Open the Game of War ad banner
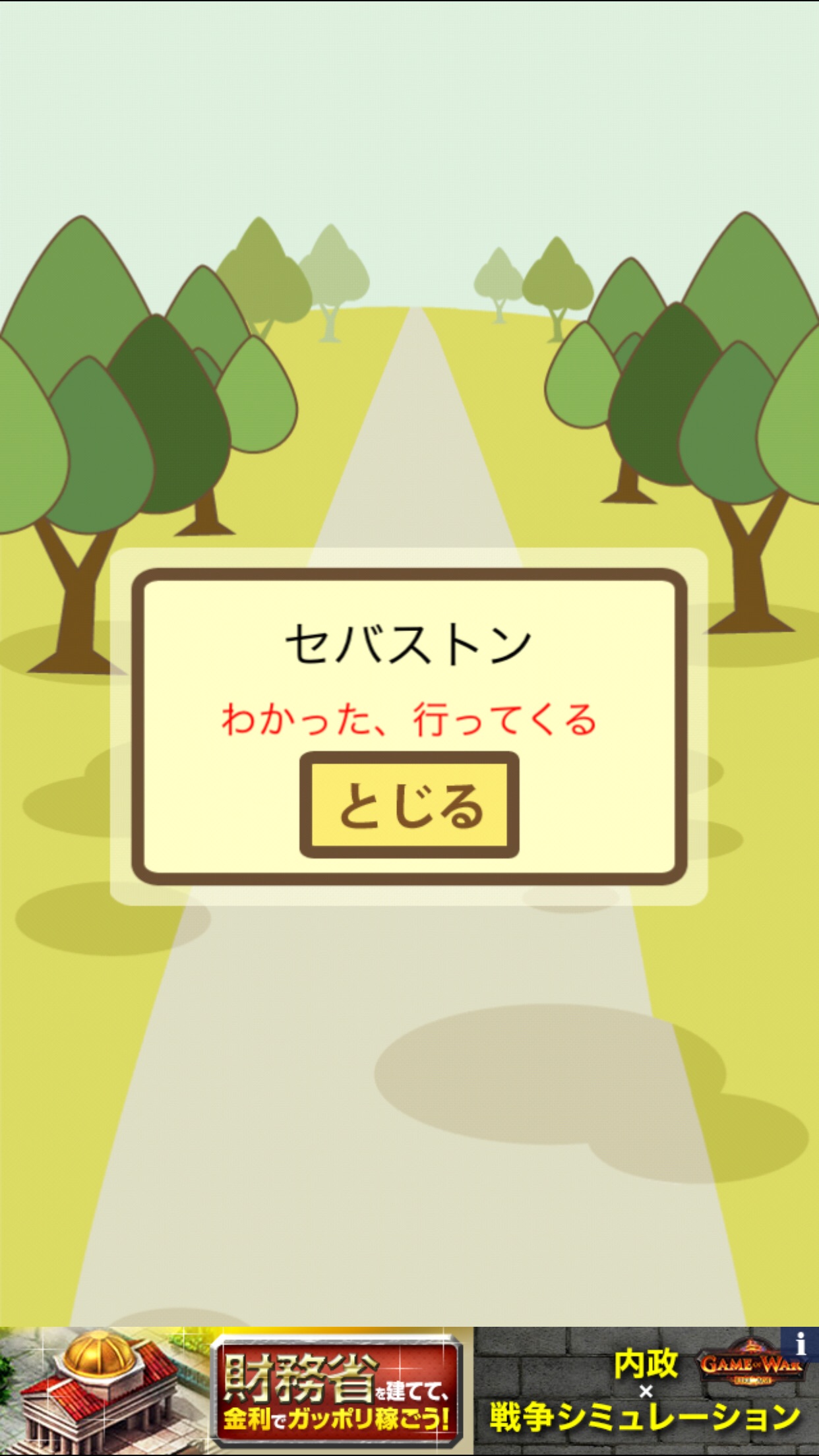The width and height of the screenshot is (819, 1456). pyautogui.click(x=409, y=1391)
